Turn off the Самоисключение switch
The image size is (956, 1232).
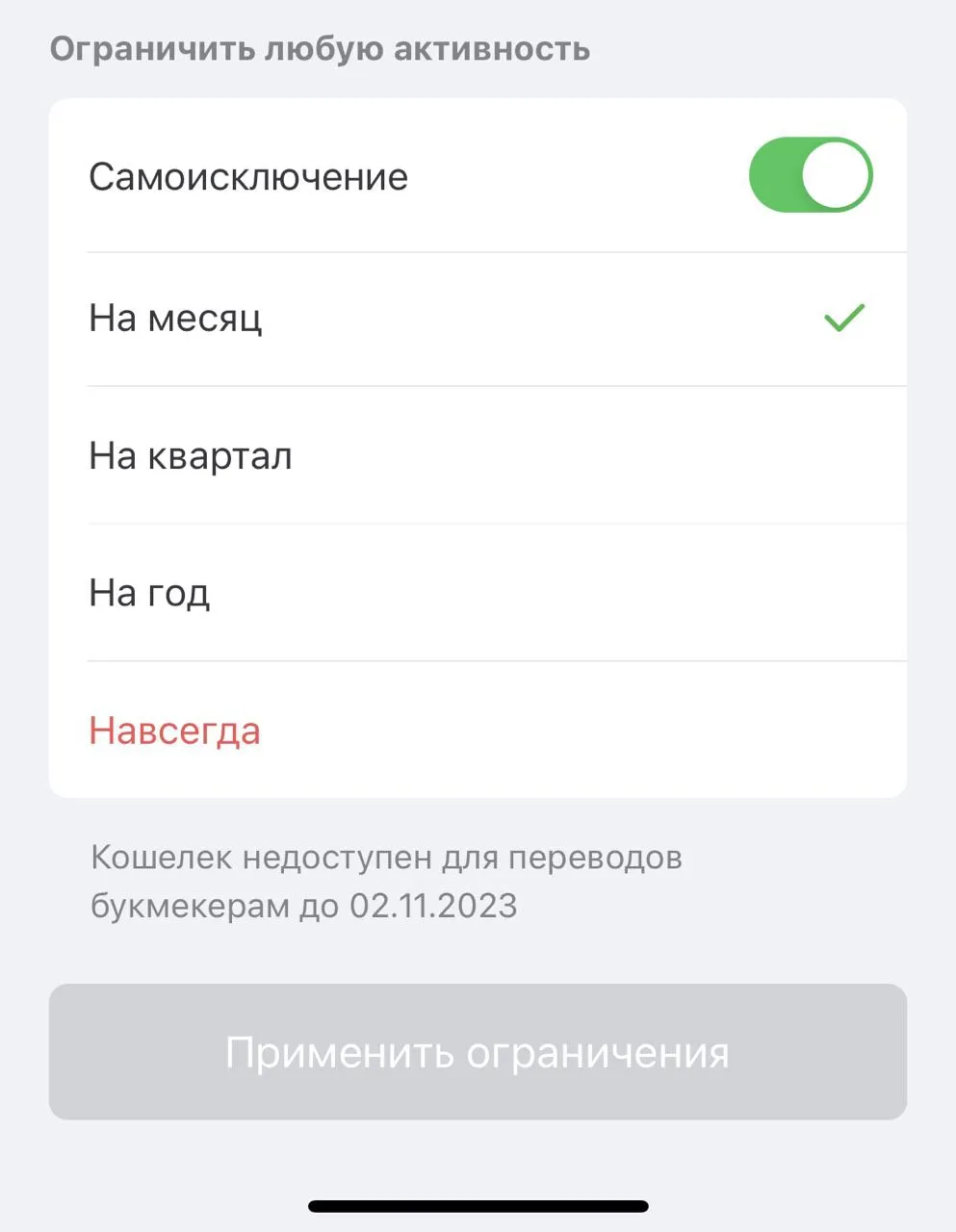pyautogui.click(x=810, y=175)
